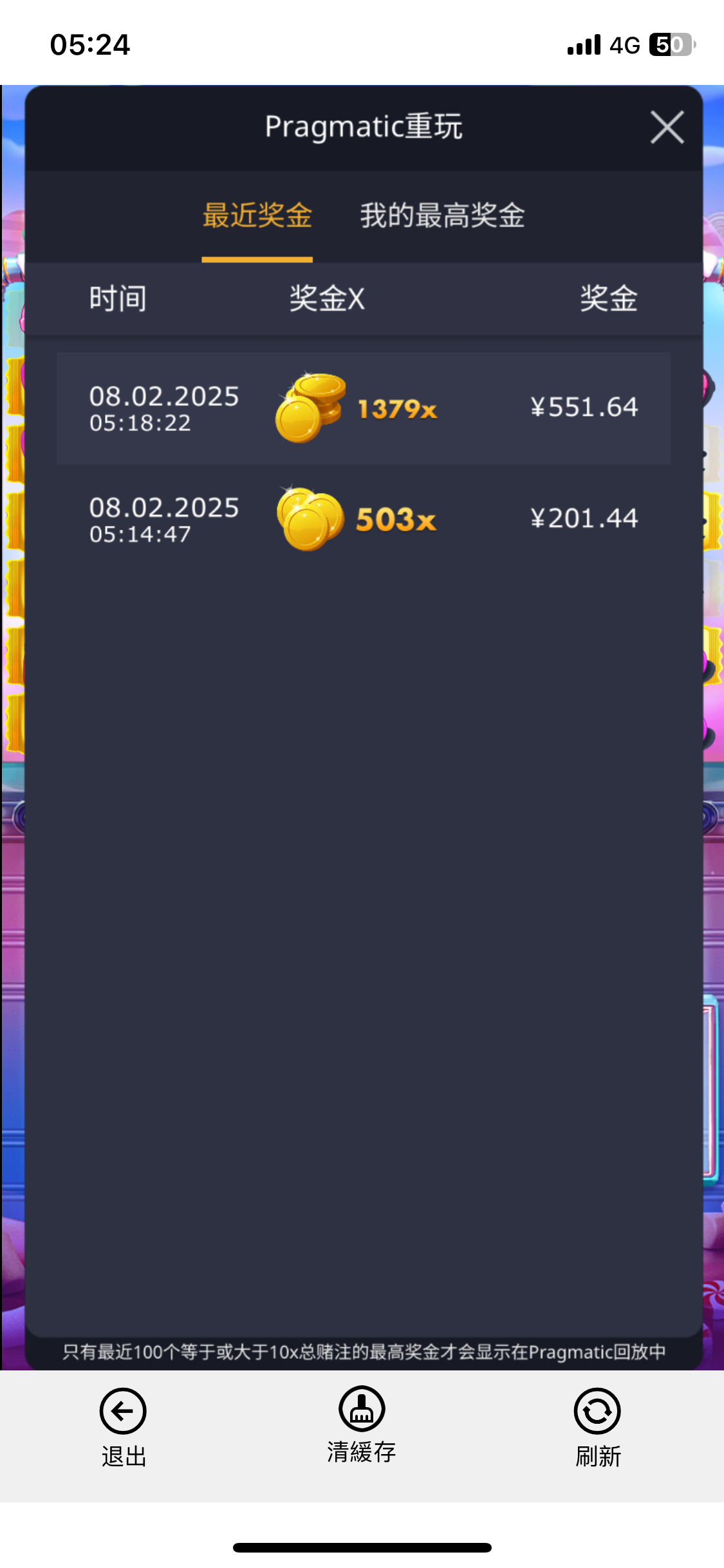The height and width of the screenshot is (1568, 724).
Task: Select the 最近奖金 tab
Action: (257, 216)
